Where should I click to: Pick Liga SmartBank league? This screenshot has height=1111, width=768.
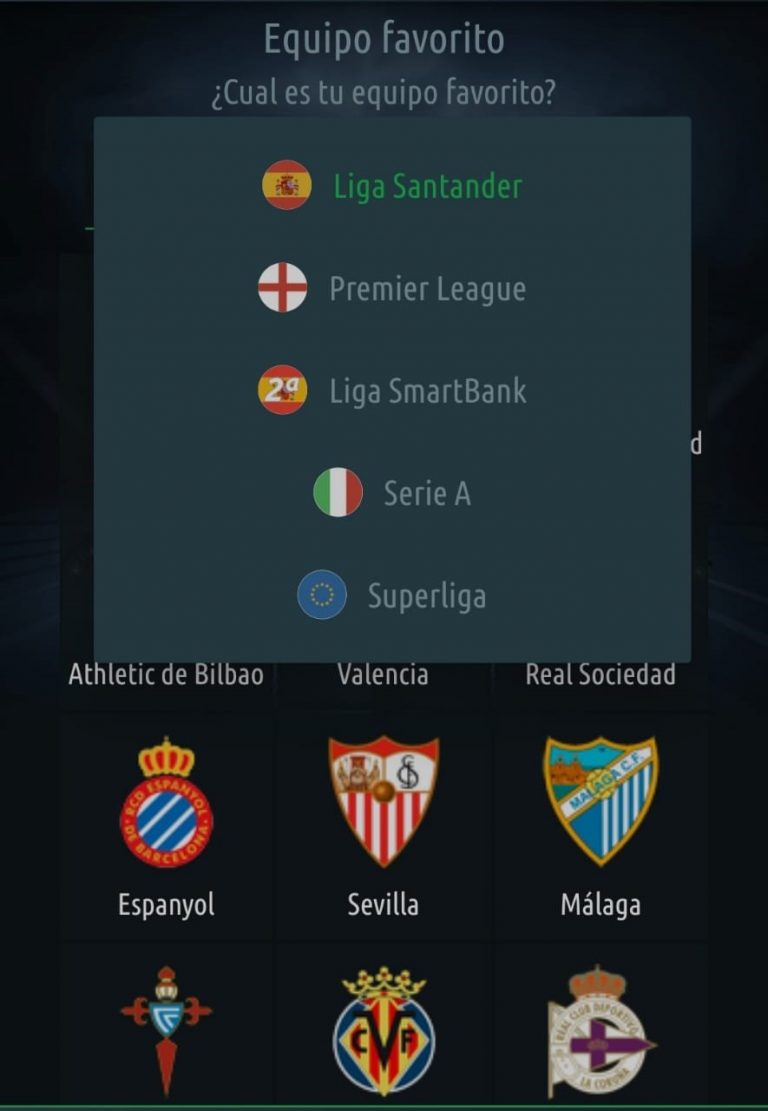click(392, 391)
